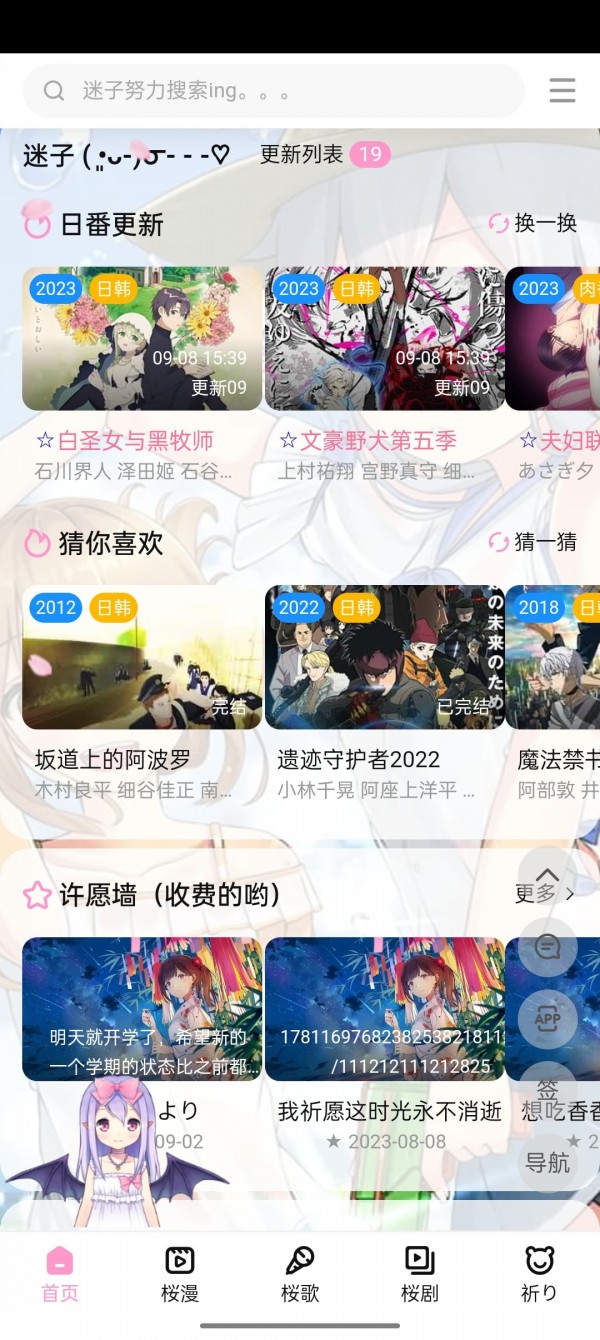Open the hamburger menu icon
The height and width of the screenshot is (1340, 600).
click(x=562, y=91)
